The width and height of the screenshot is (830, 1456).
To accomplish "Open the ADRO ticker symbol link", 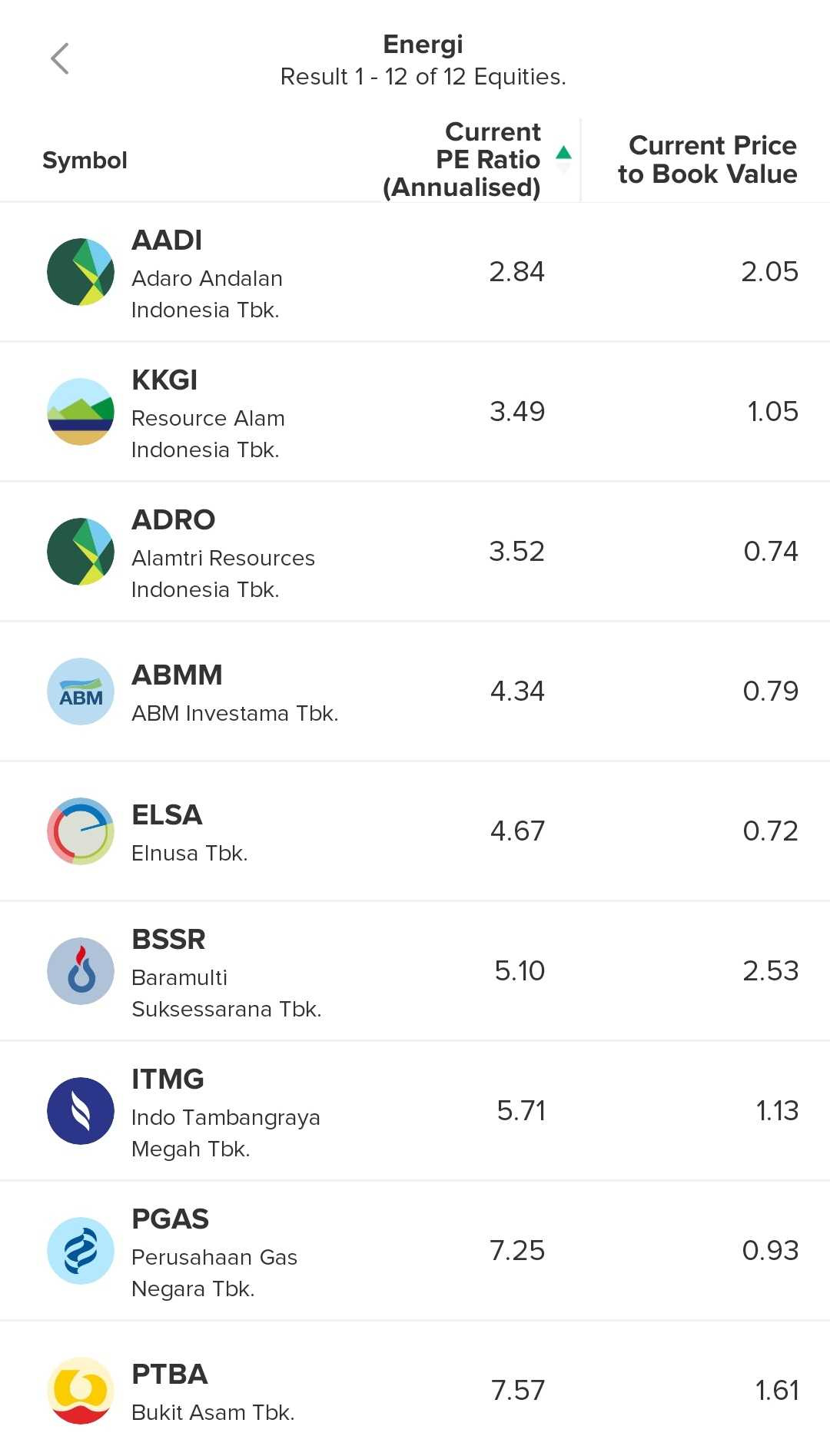I will pos(174,520).
